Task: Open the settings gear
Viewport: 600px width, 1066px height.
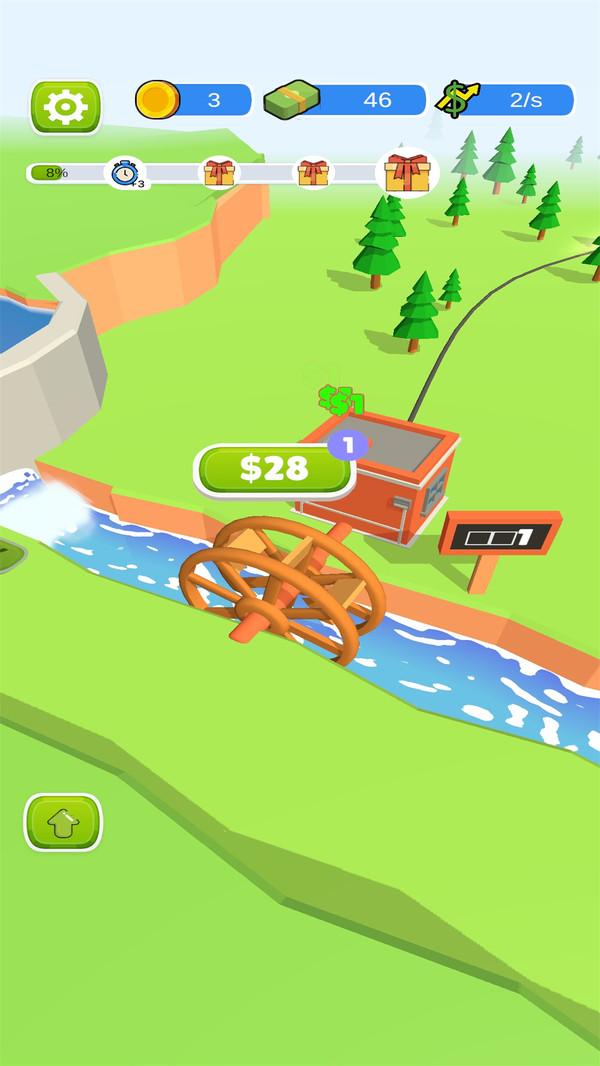Action: tap(66, 106)
